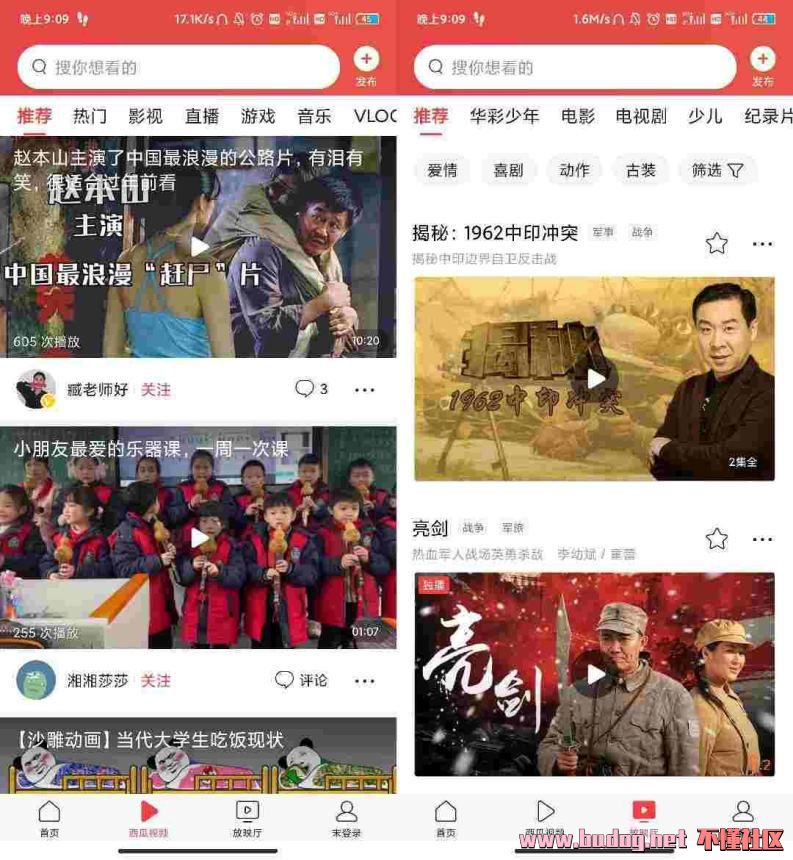This screenshot has height=860, width=793.
Task: Switch to the 热门 tab
Action: (x=90, y=116)
